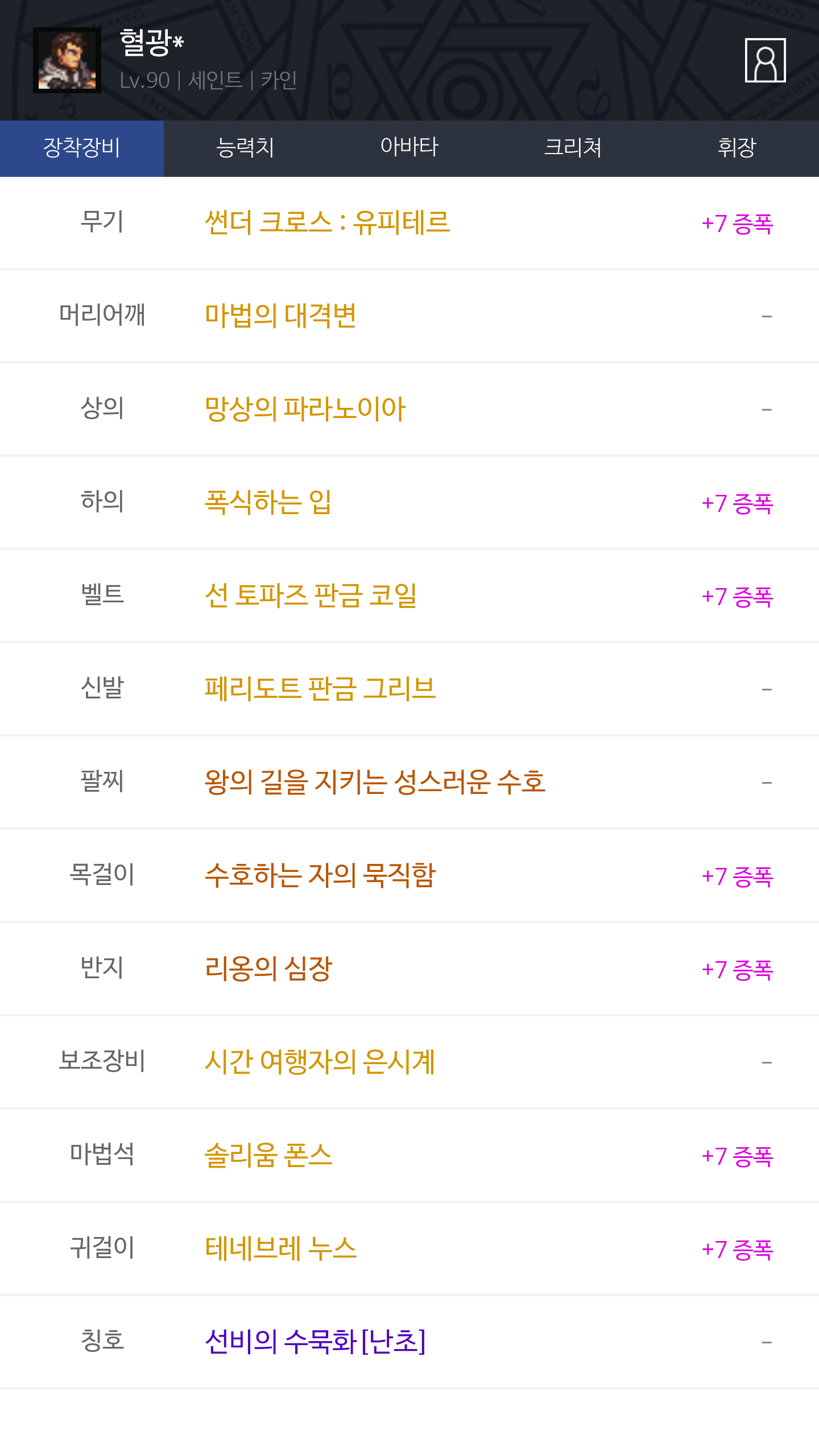
Task: Select the 장착장비 tab
Action: (82, 148)
